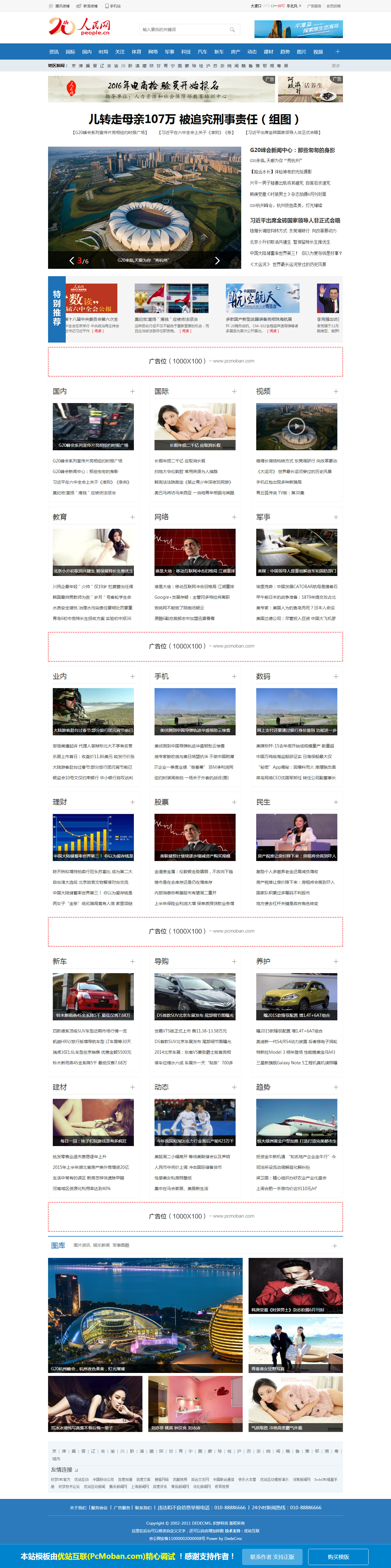
Task: Open the 国际 navigation item
Action: tap(70, 52)
